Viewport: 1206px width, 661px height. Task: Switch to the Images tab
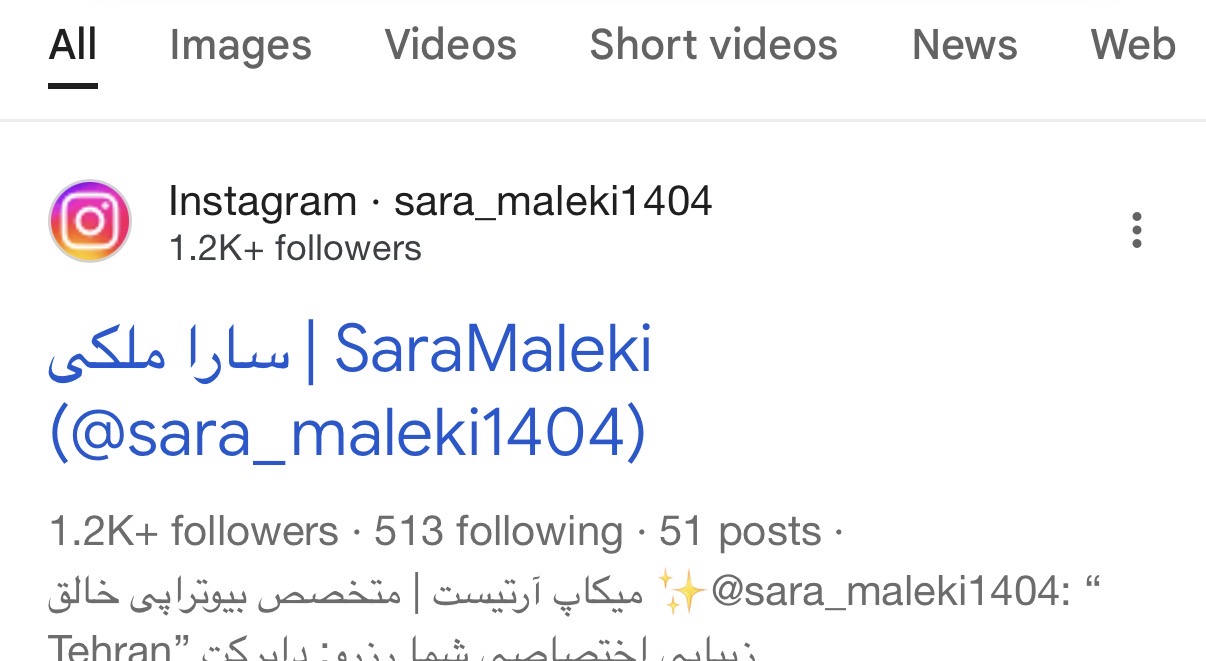(240, 46)
